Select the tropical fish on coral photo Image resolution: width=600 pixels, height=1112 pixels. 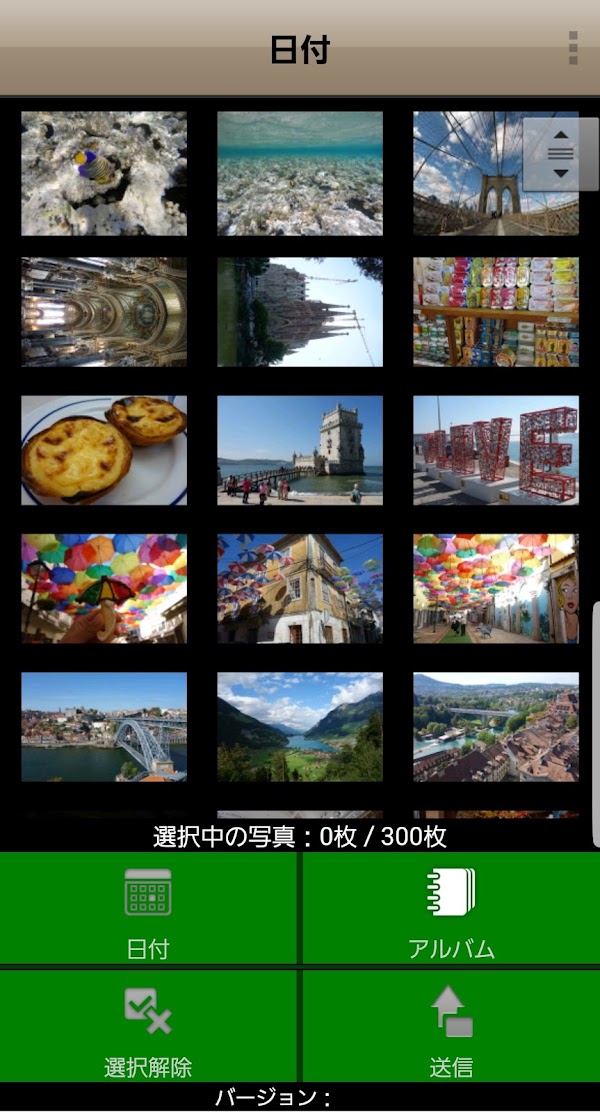pos(104,174)
